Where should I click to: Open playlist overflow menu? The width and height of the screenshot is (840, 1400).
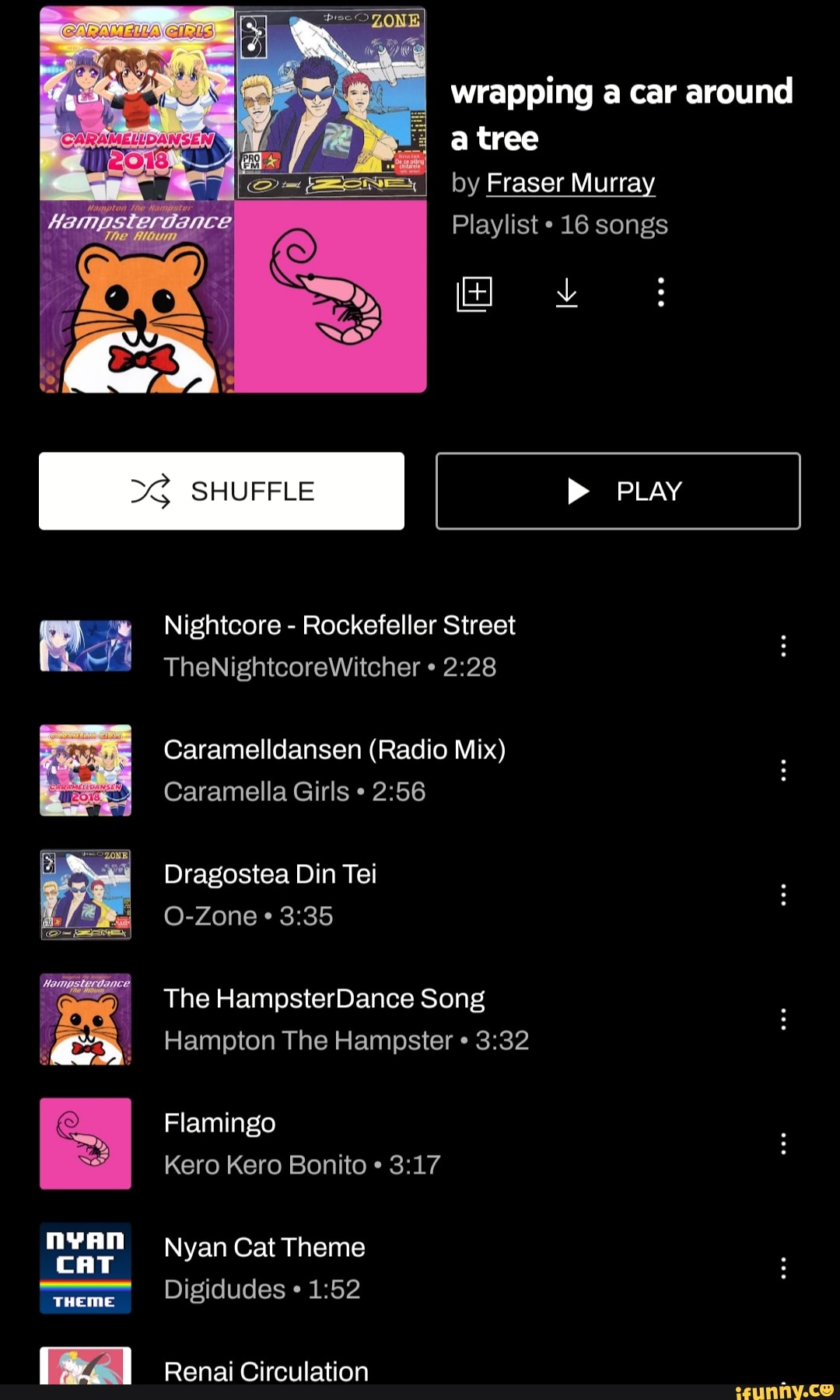click(660, 293)
